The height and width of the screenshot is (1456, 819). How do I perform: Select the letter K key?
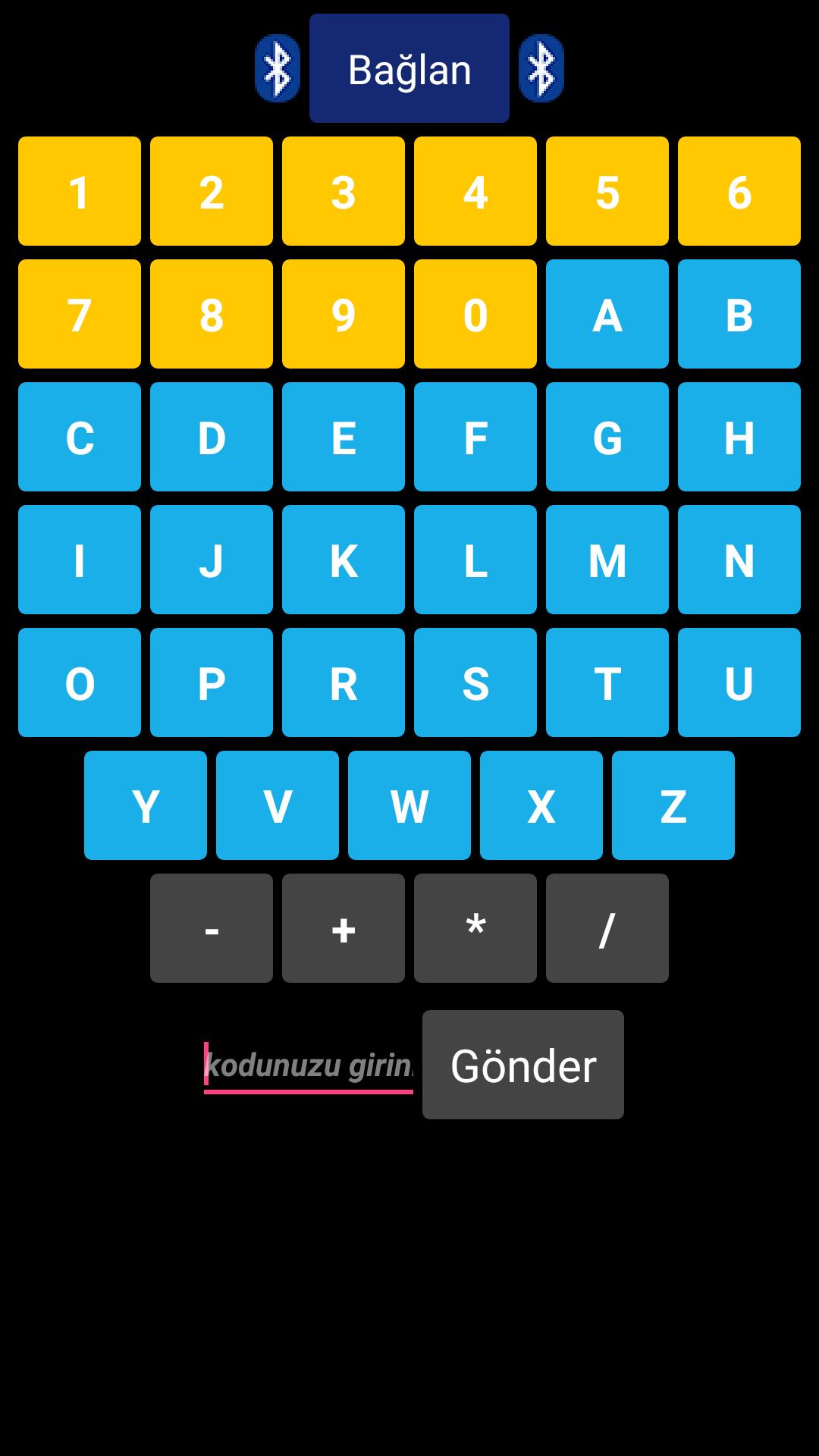tap(344, 560)
